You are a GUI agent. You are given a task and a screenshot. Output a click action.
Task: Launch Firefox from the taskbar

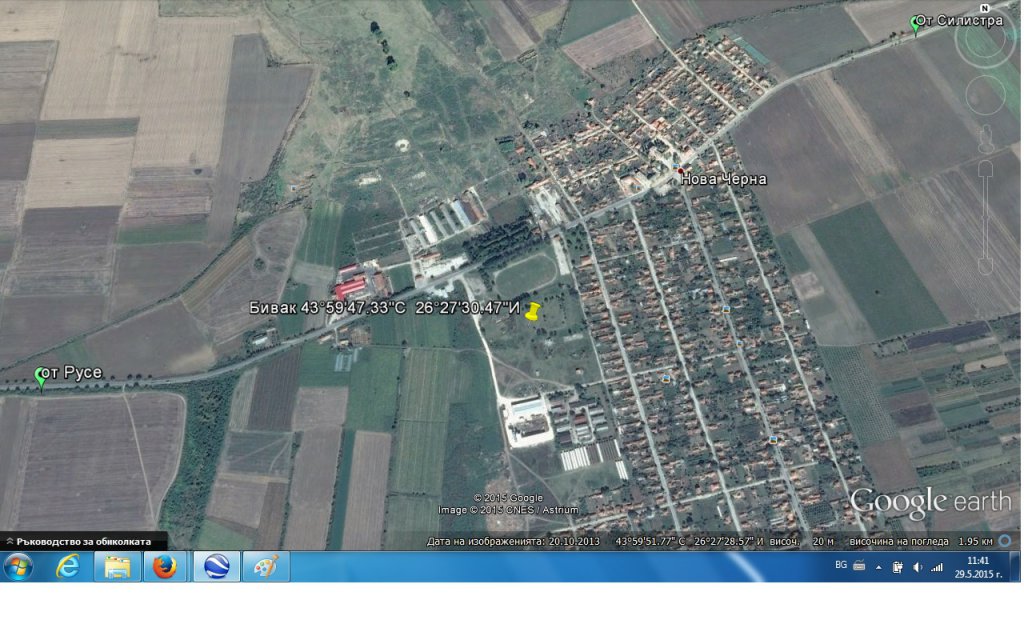click(166, 567)
